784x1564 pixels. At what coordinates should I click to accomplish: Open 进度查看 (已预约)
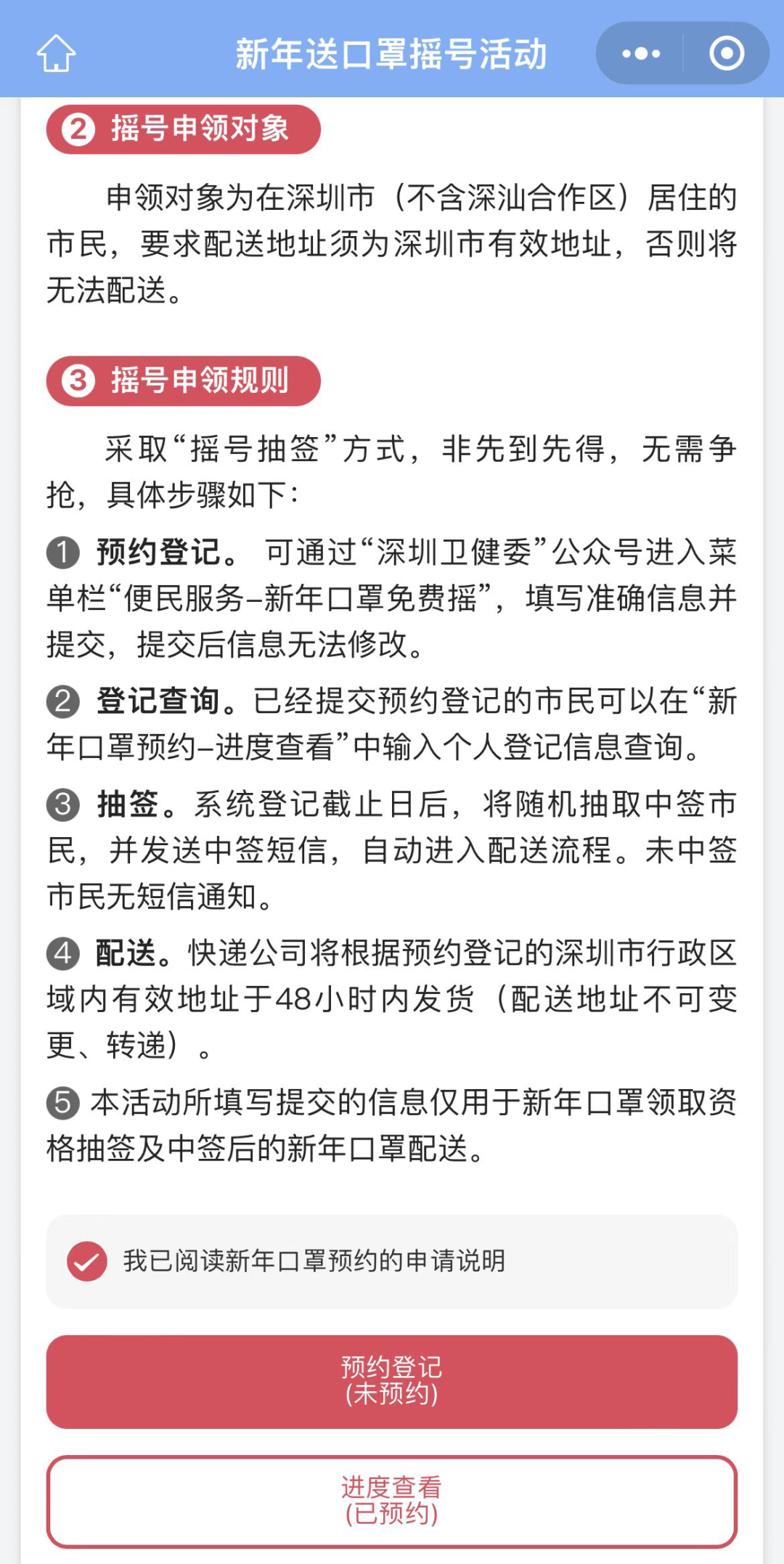coord(392,1502)
